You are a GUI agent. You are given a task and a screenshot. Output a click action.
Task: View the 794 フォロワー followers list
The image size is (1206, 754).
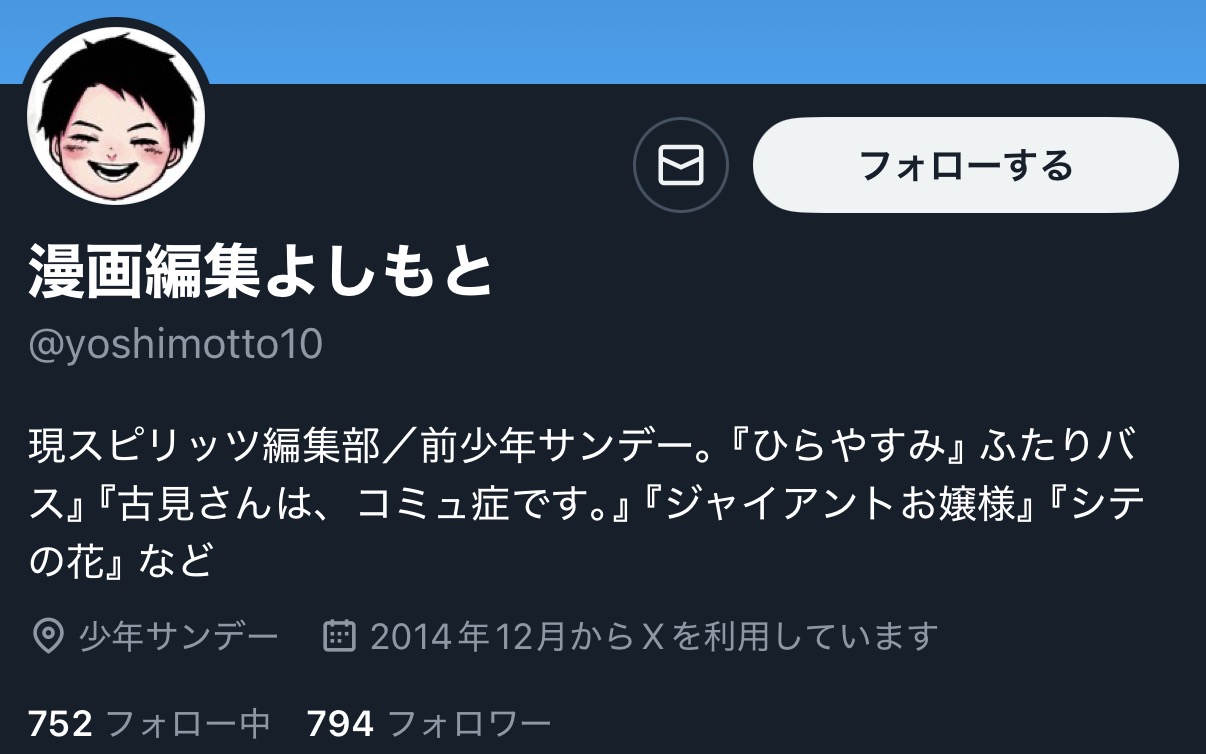click(x=429, y=722)
